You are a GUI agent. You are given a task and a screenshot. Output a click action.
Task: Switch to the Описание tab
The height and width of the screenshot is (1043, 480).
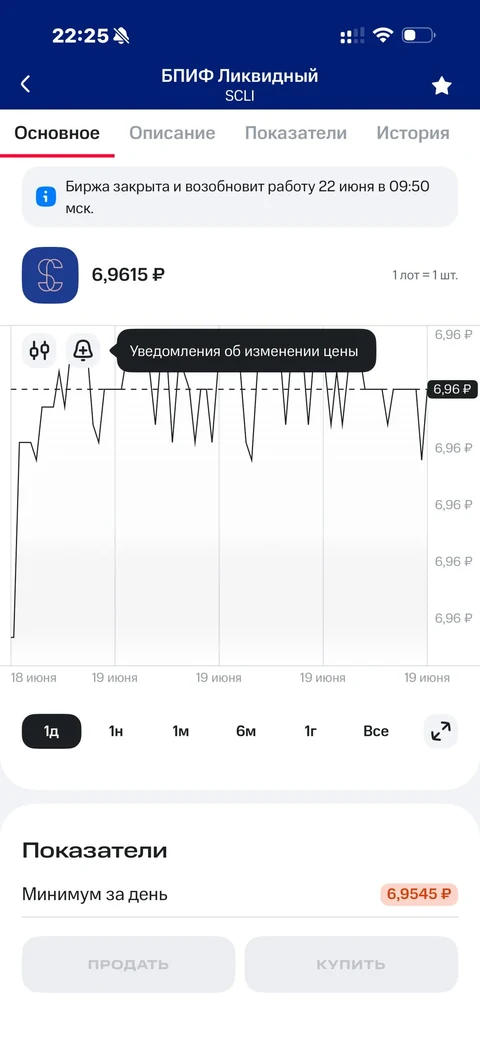tap(172, 133)
